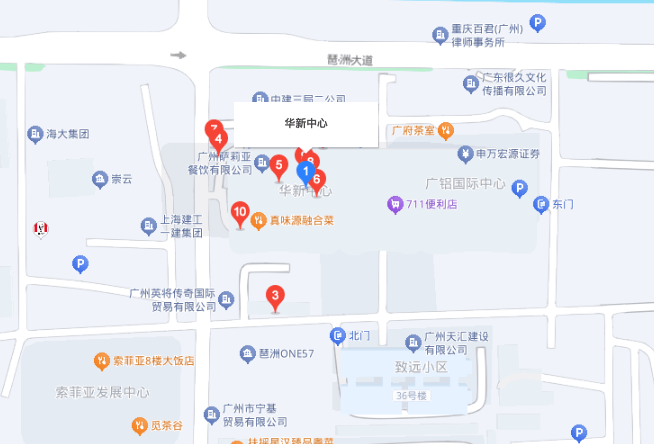Select the 东门 parking icon
The width and height of the screenshot is (654, 444).
click(541, 205)
